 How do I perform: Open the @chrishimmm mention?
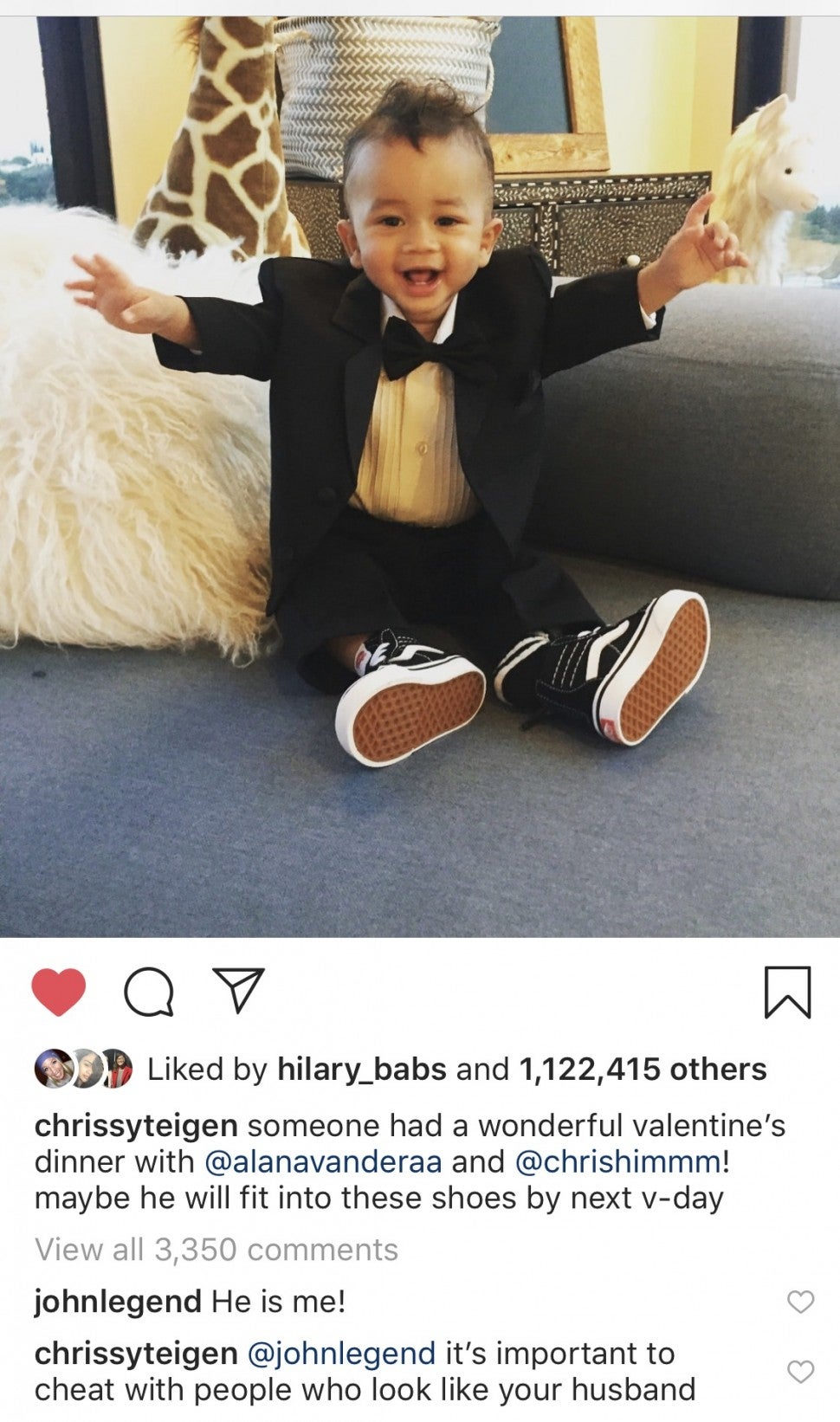[617, 1161]
